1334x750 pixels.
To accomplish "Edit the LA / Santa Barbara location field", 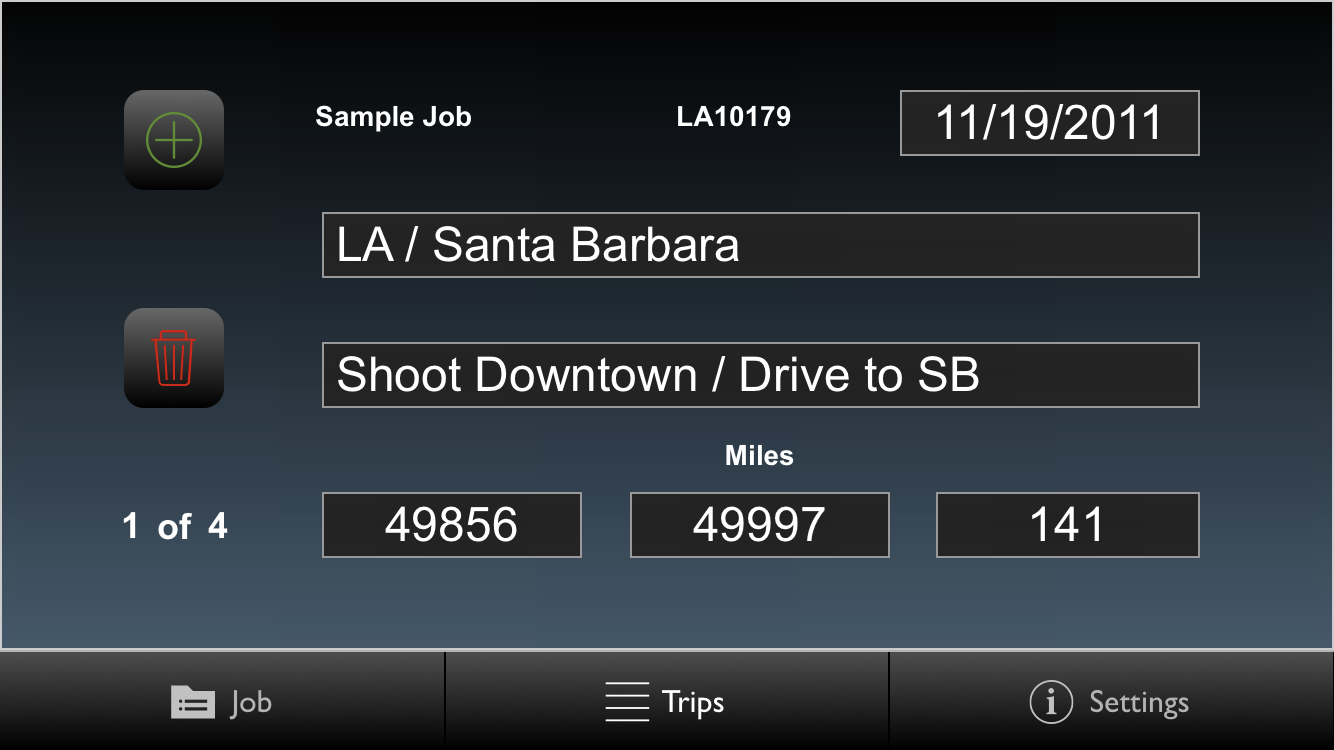I will [x=760, y=245].
